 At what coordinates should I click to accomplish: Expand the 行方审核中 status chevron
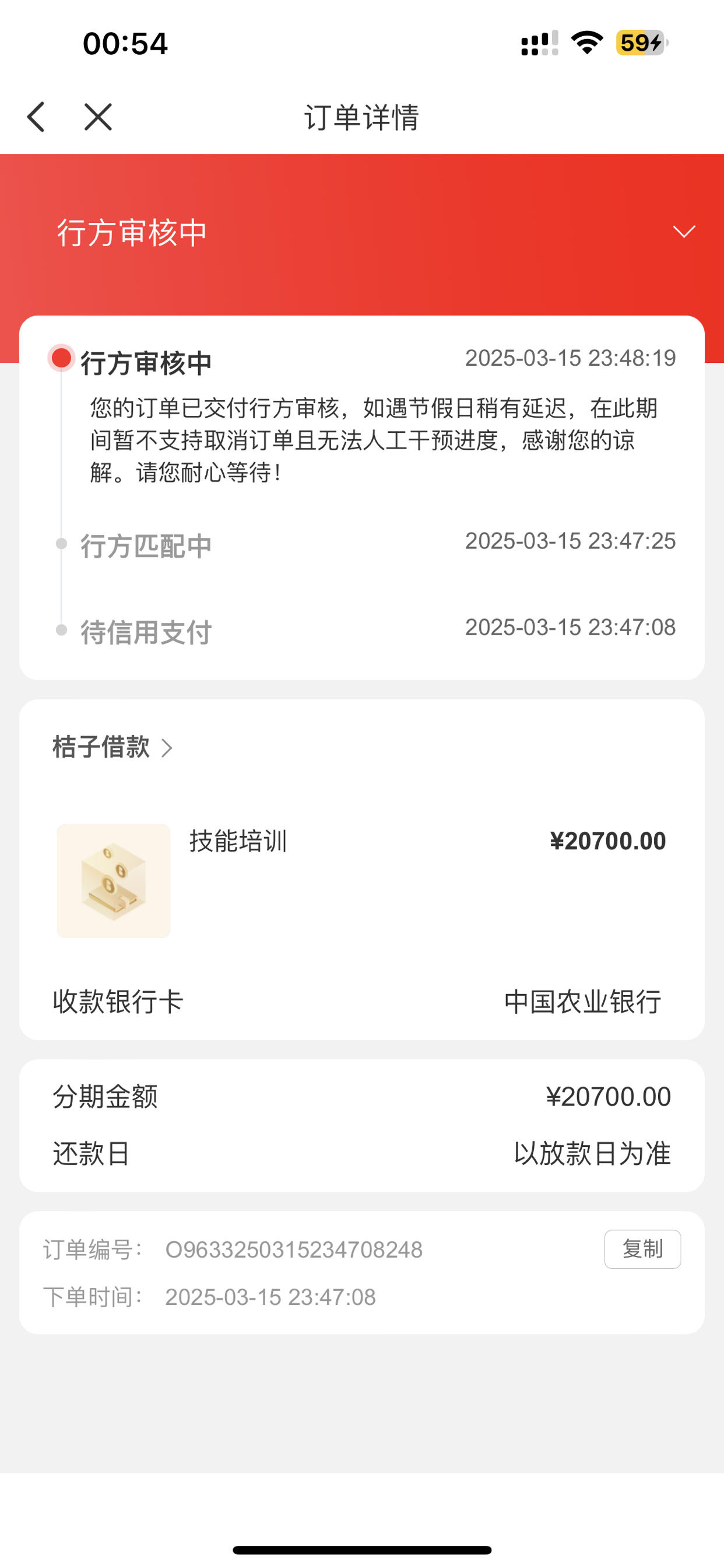coord(684,232)
